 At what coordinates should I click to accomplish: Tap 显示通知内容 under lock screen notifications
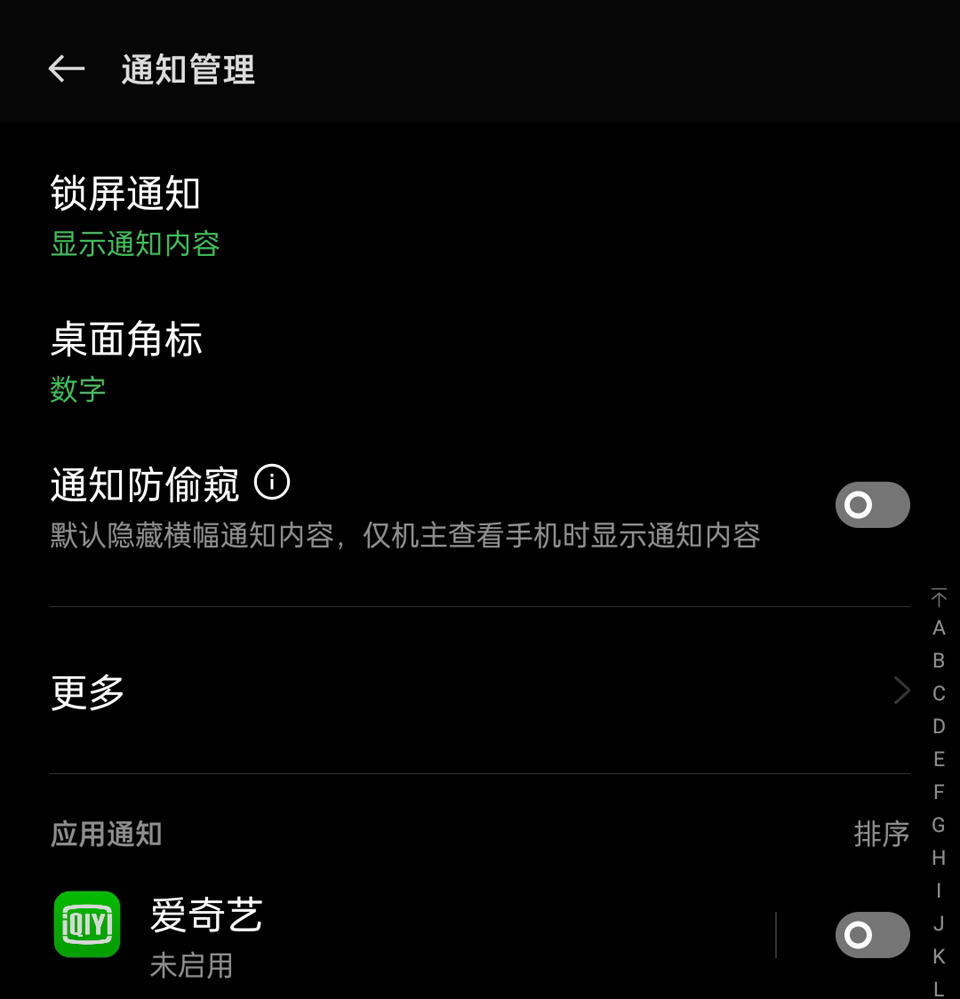pos(134,243)
